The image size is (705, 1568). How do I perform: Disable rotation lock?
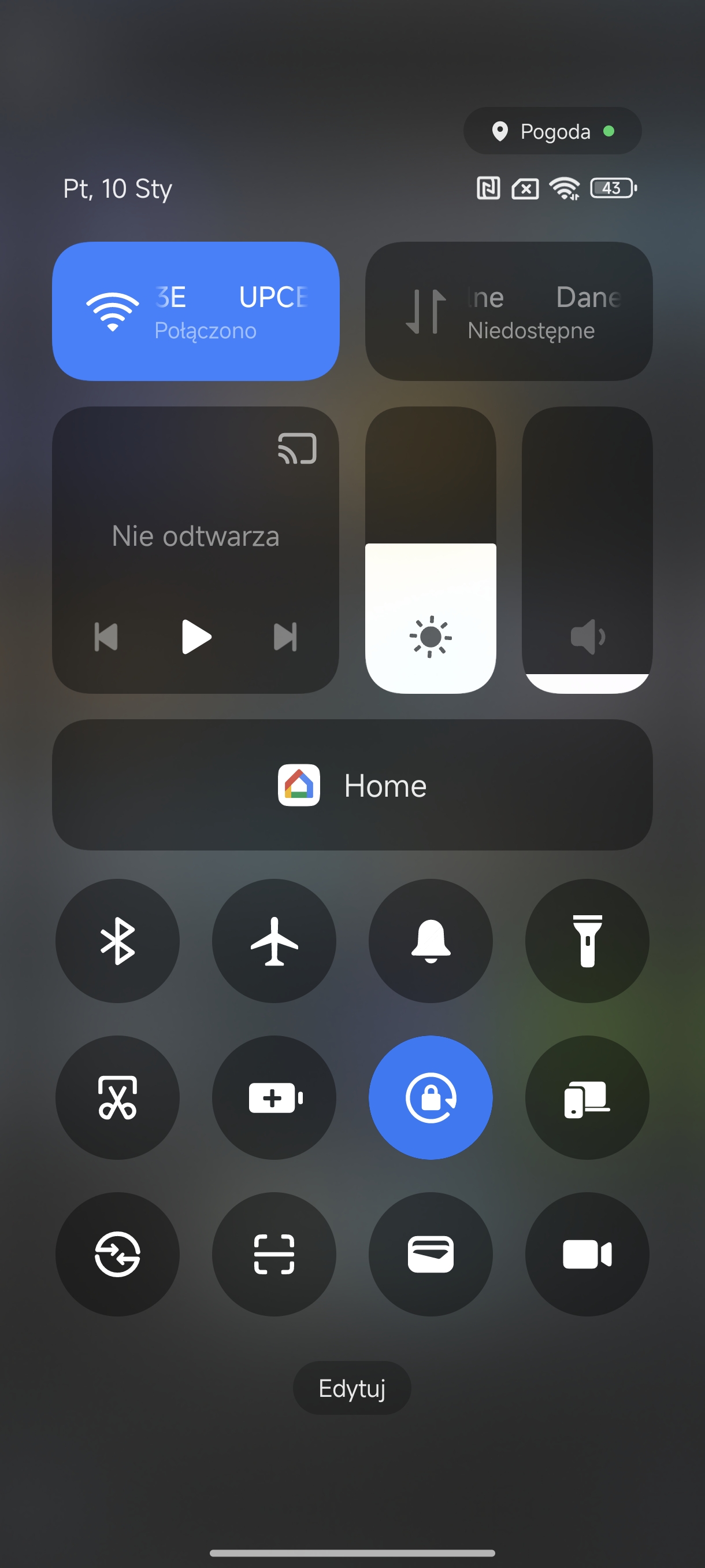click(x=431, y=1097)
